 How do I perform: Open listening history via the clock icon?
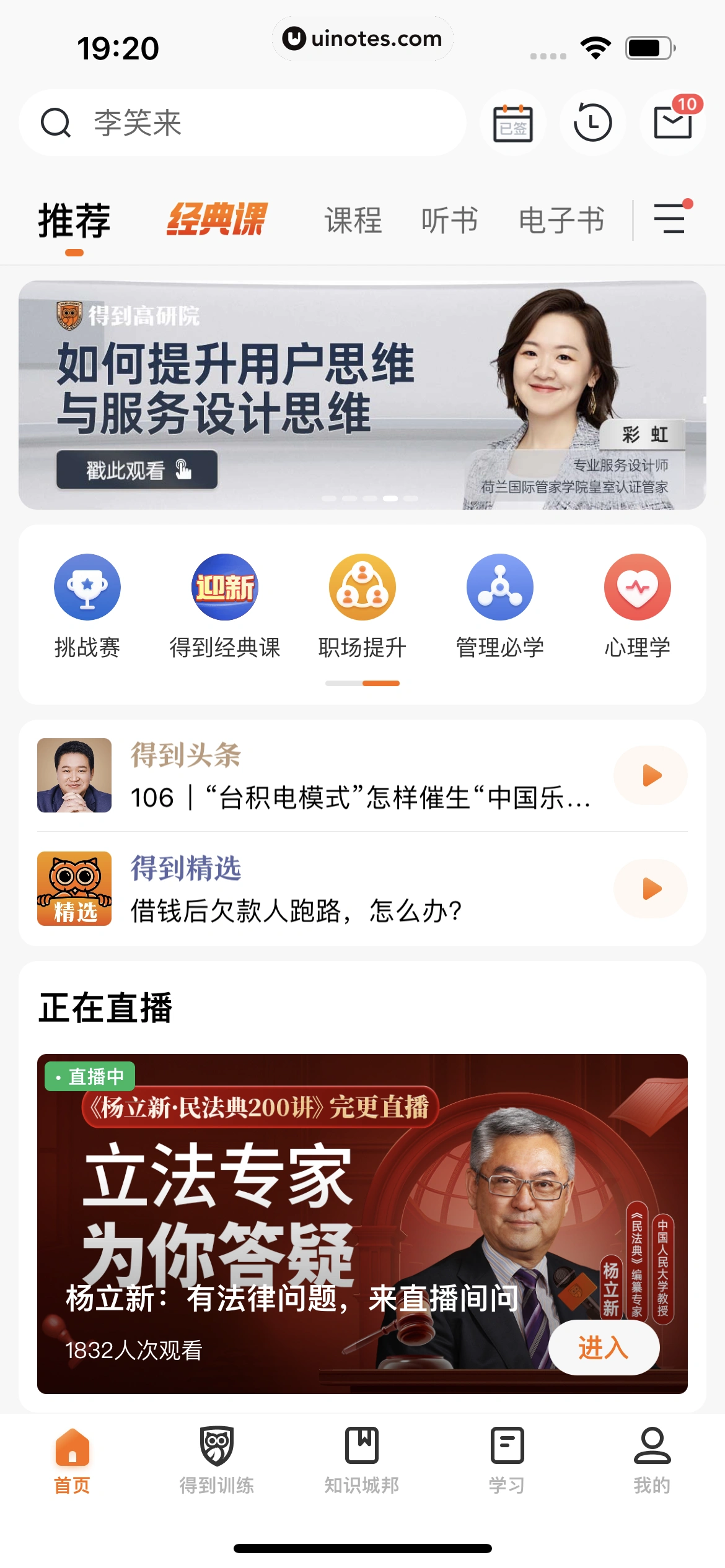[592, 122]
